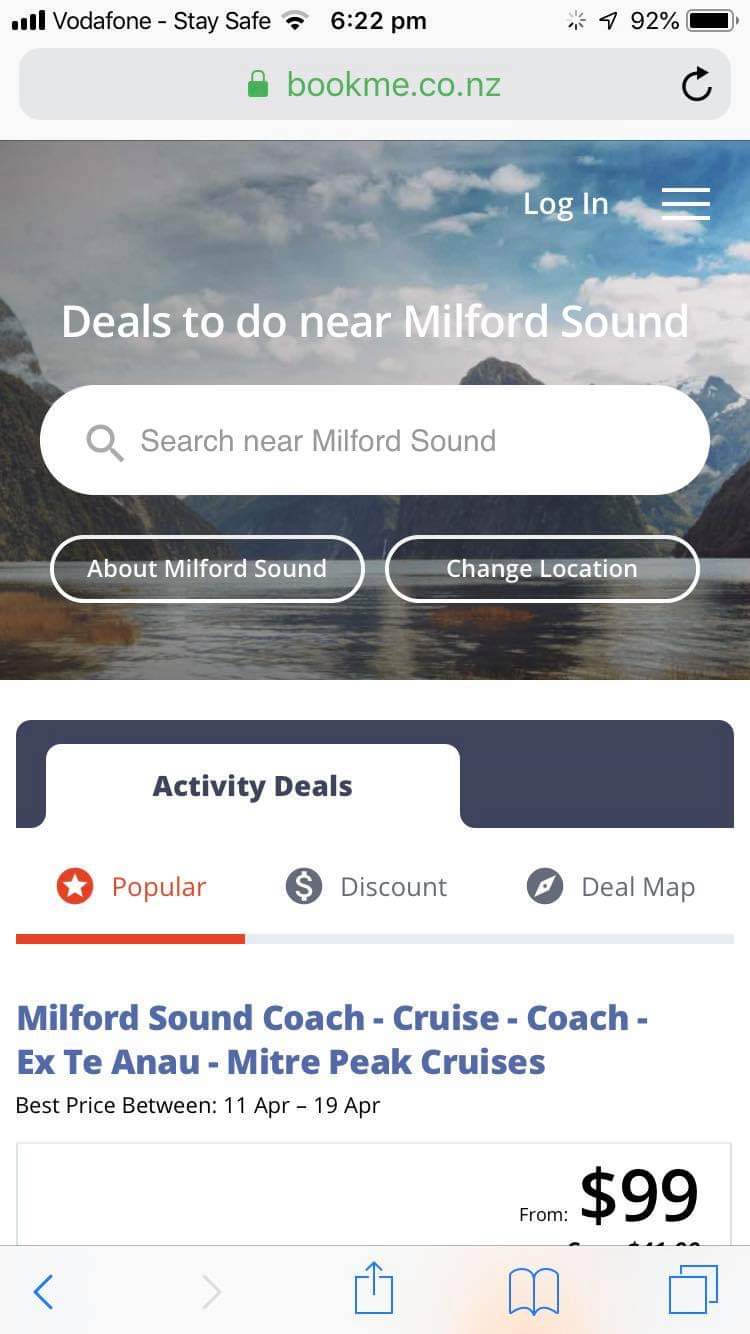
Task: Open Safari bookmarks
Action: 533,1292
